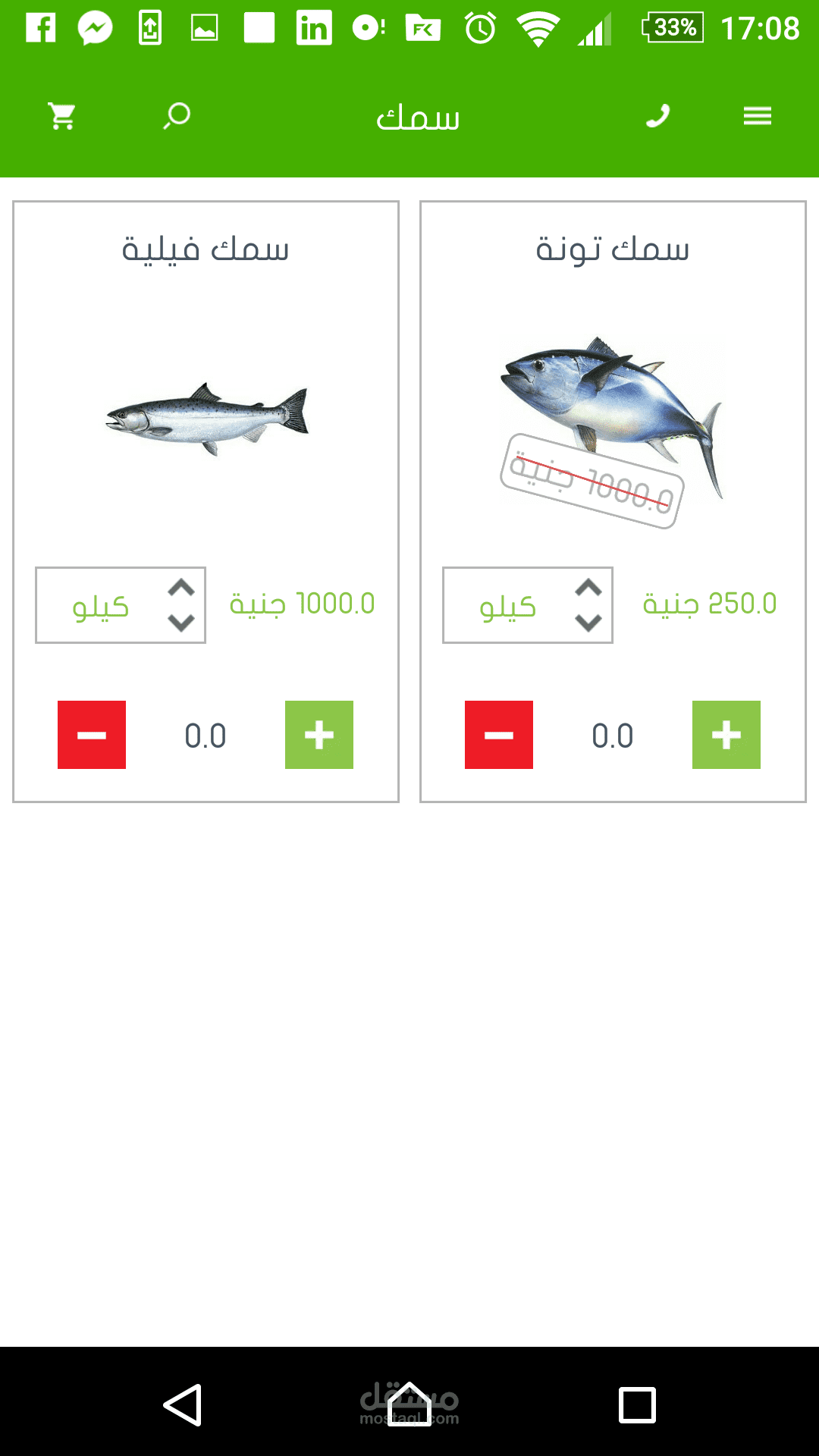The width and height of the screenshot is (819, 1456).
Task: Open the search icon
Action: click(x=177, y=116)
